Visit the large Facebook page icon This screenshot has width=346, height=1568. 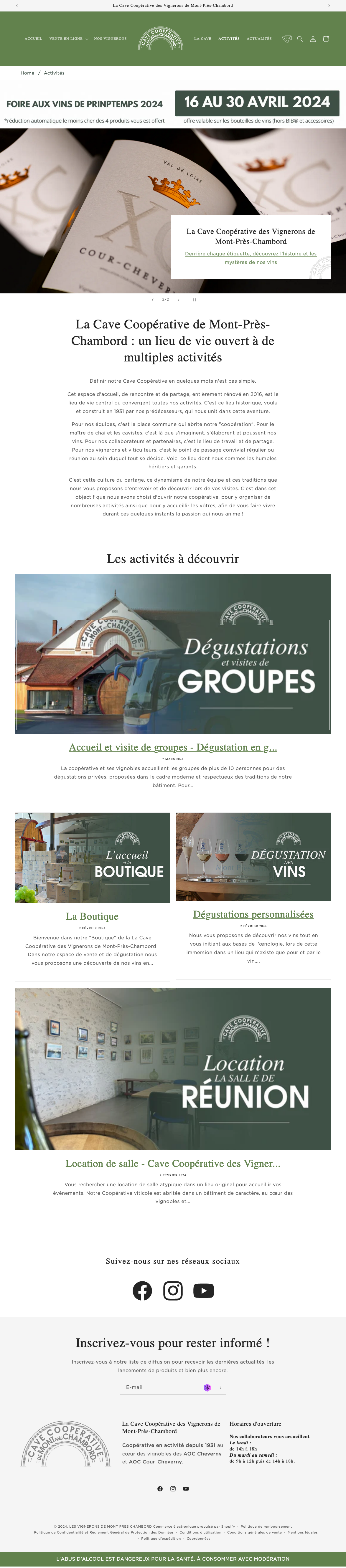click(x=143, y=1291)
